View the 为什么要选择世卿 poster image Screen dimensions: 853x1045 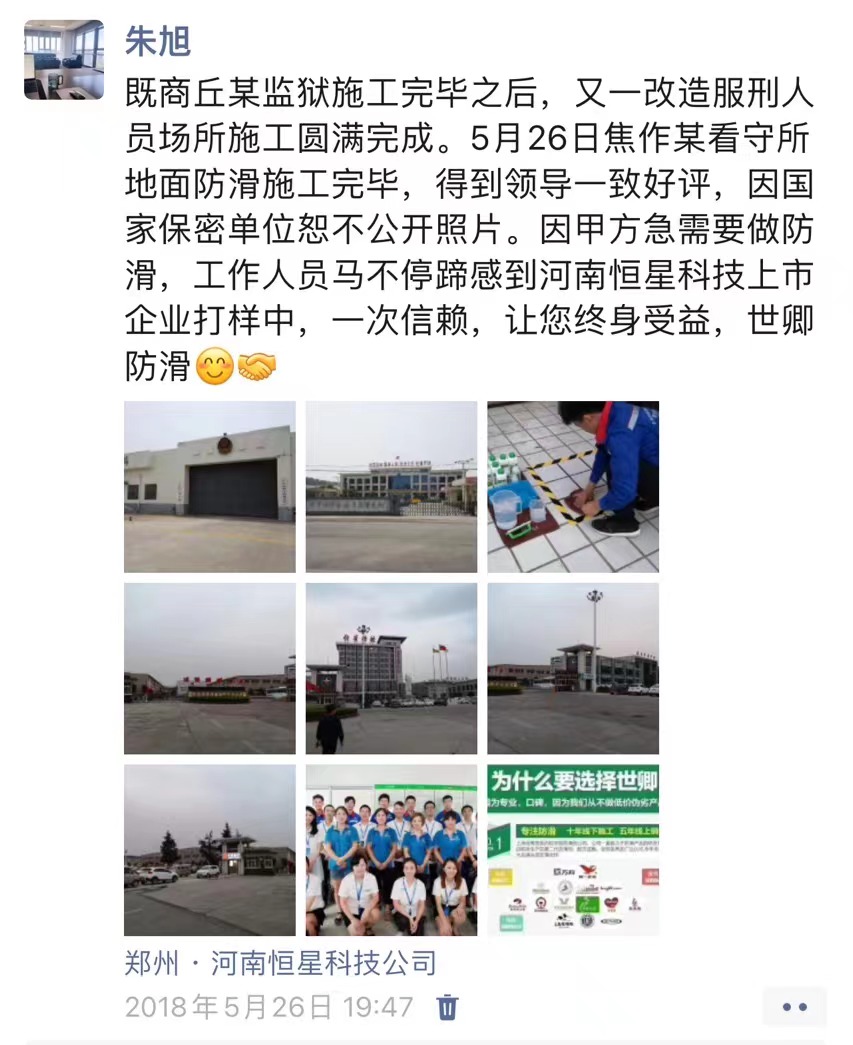point(573,850)
